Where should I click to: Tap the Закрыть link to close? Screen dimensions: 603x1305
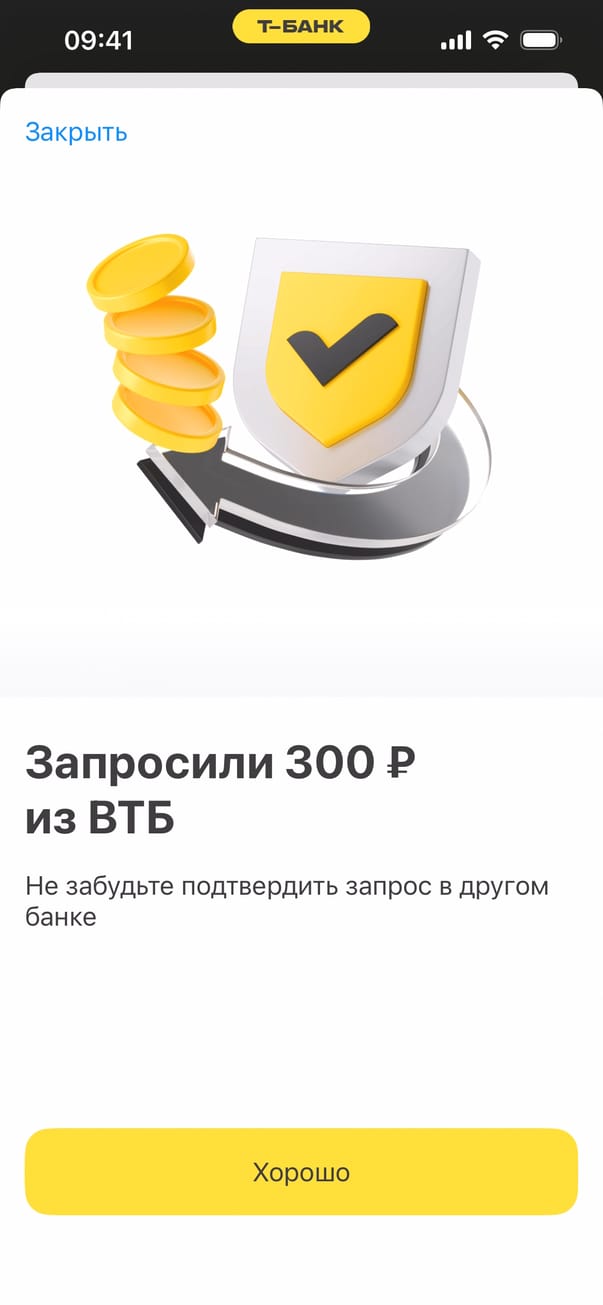click(x=76, y=132)
